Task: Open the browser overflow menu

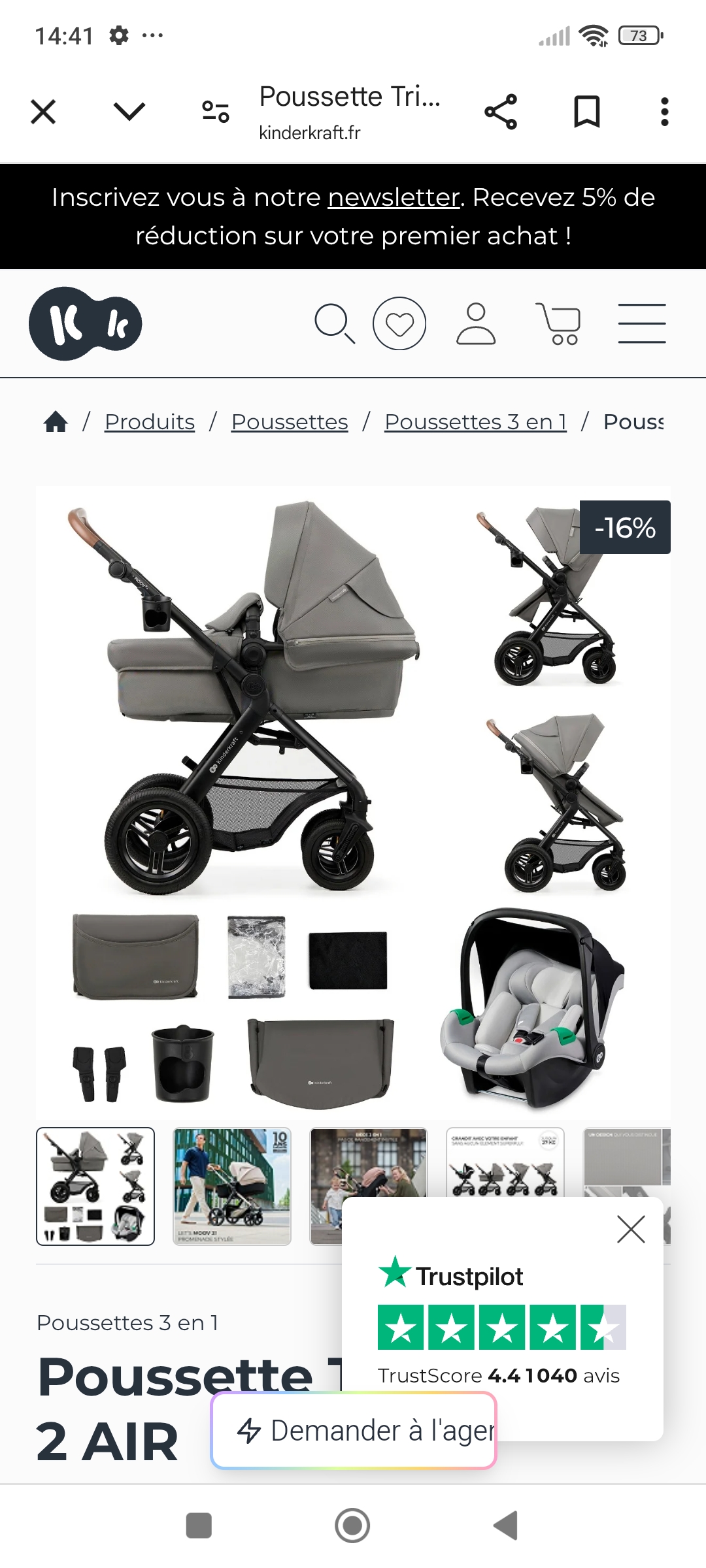Action: (664, 112)
